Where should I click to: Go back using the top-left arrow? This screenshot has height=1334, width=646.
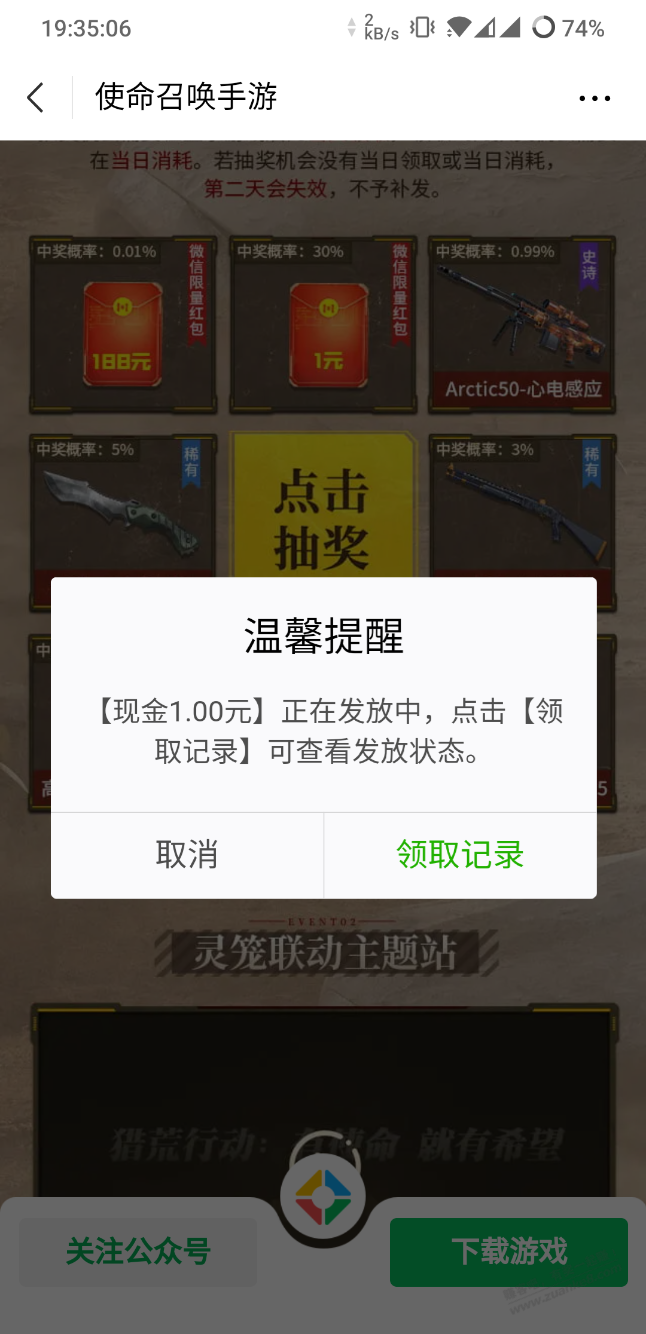[x=36, y=98]
